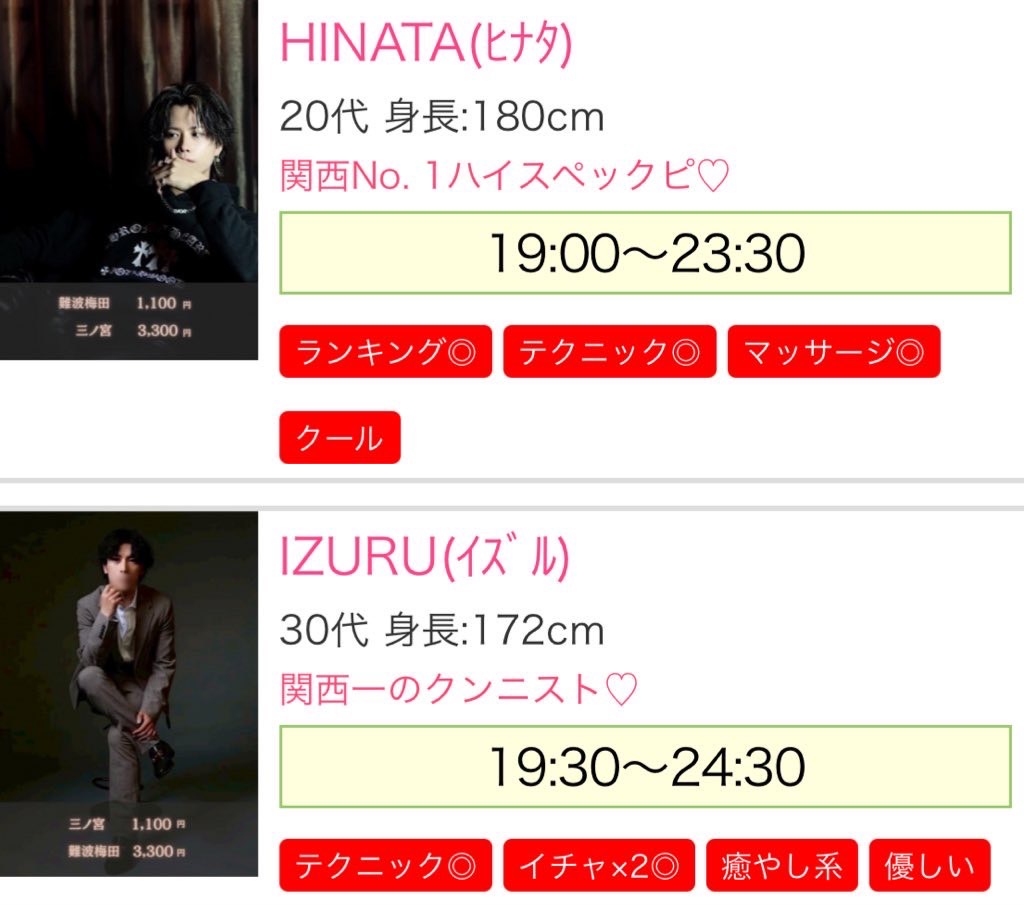Viewport: 1024px width, 905px height.
Task: Select the クール tag
Action: [340, 437]
